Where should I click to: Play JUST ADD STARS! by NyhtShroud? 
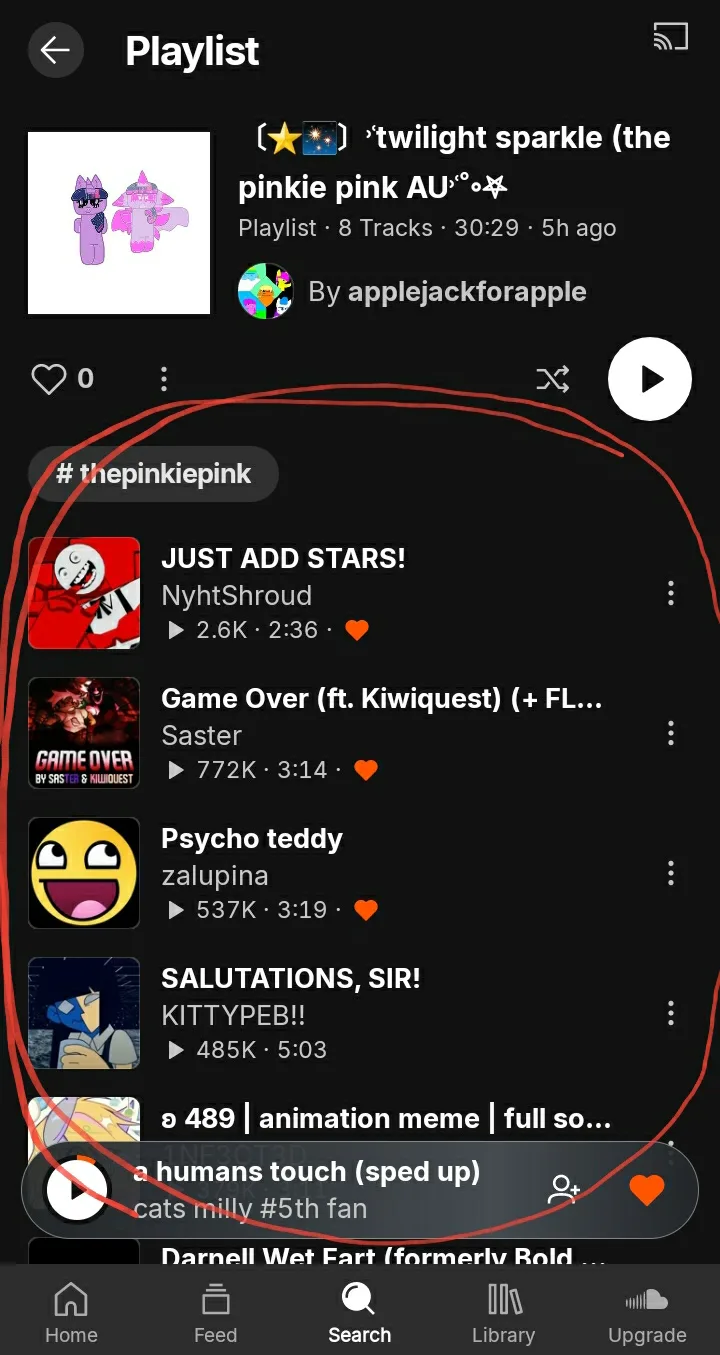point(283,558)
